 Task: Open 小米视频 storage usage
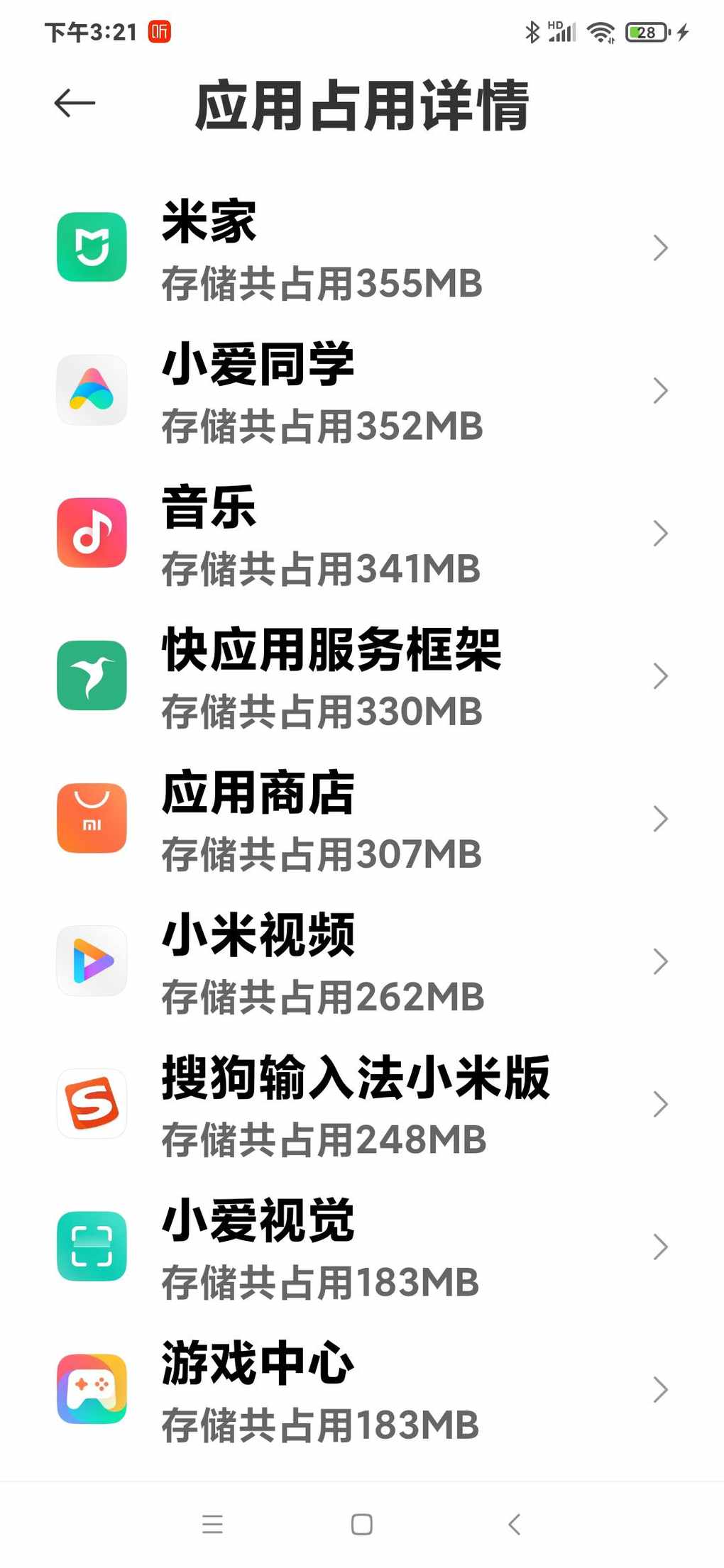362,961
